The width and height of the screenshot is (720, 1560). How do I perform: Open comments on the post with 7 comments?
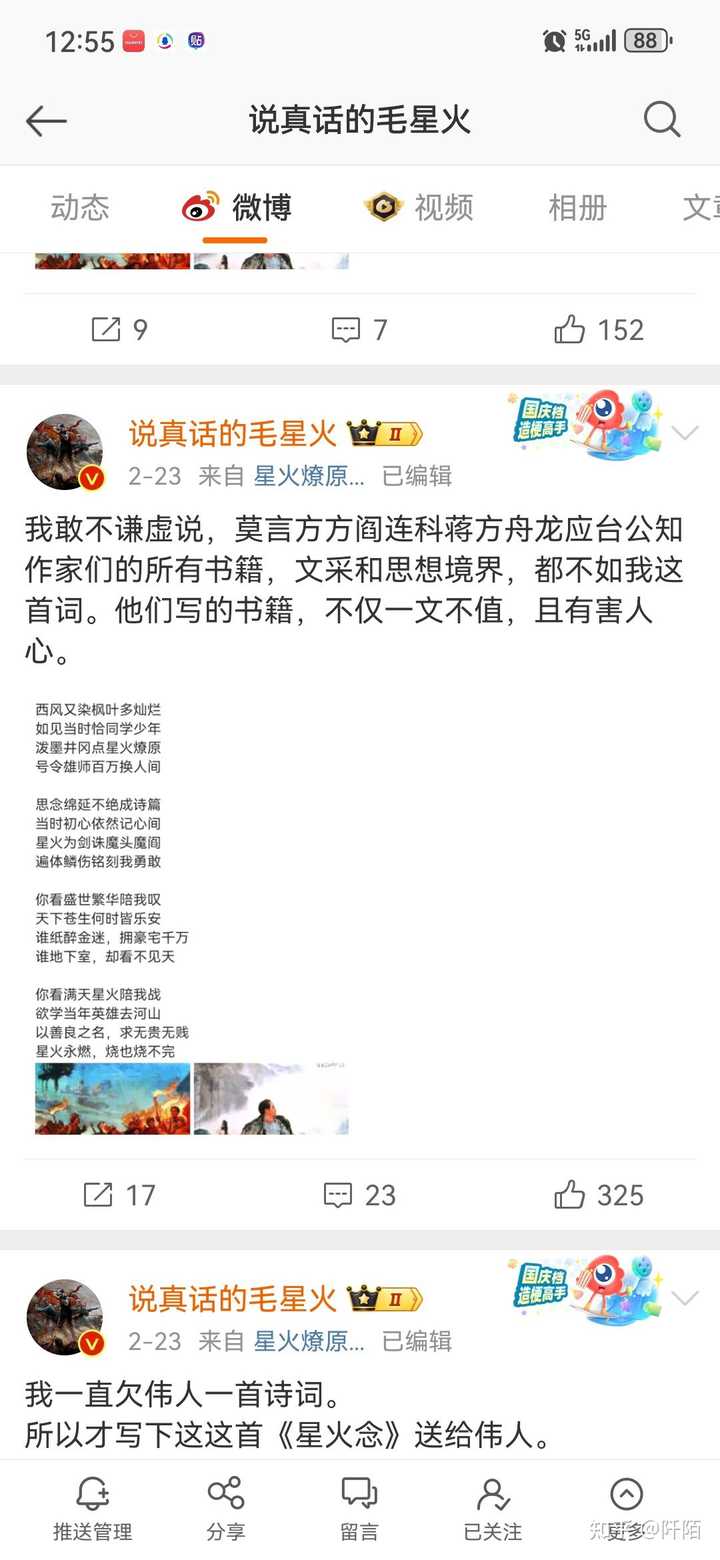359,330
